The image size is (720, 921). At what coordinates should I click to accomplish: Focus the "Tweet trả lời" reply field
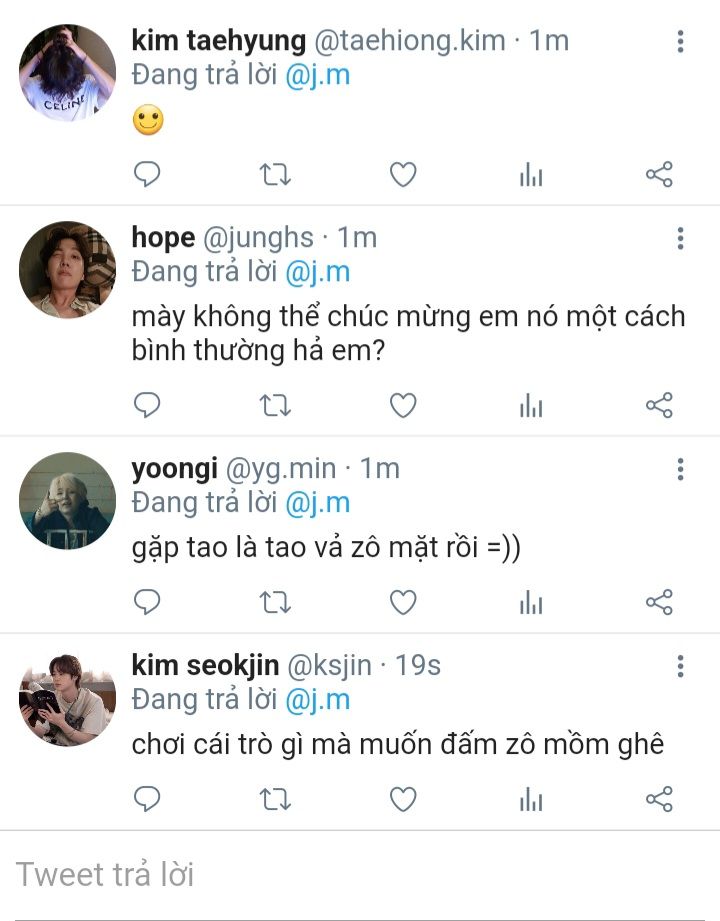pyautogui.click(x=360, y=875)
